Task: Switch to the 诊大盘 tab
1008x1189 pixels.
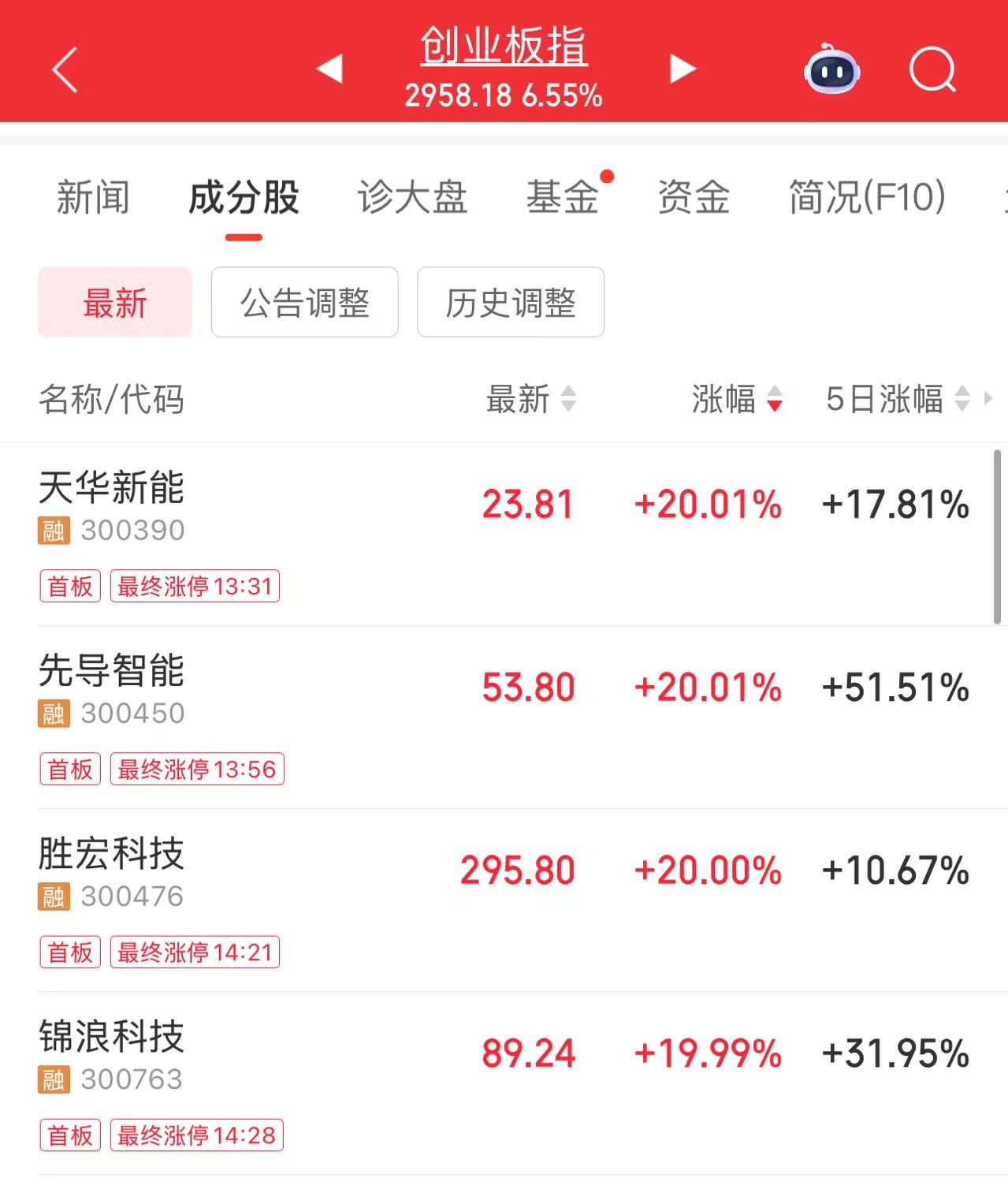Action: [x=412, y=197]
